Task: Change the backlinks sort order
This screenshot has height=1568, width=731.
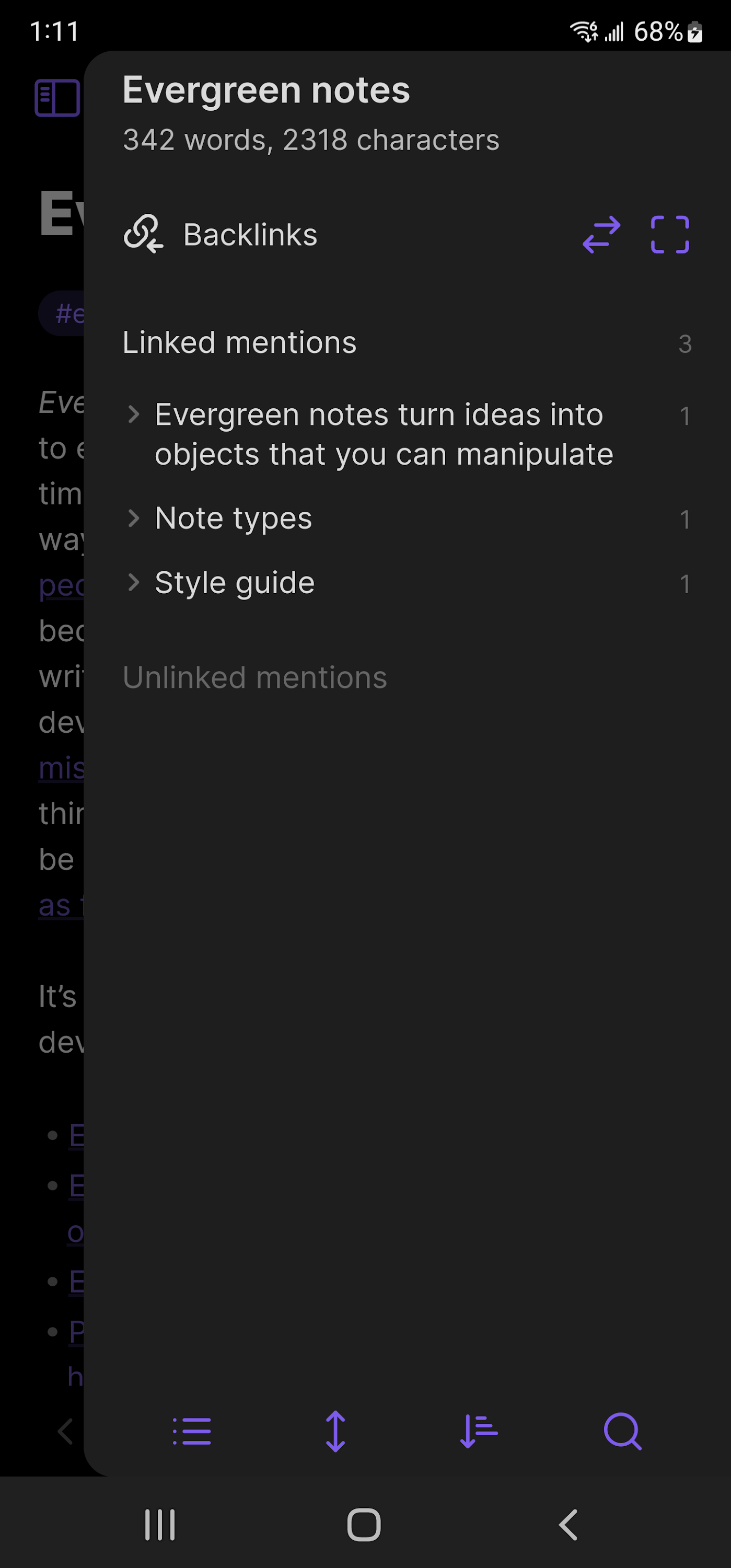Action: (479, 1431)
